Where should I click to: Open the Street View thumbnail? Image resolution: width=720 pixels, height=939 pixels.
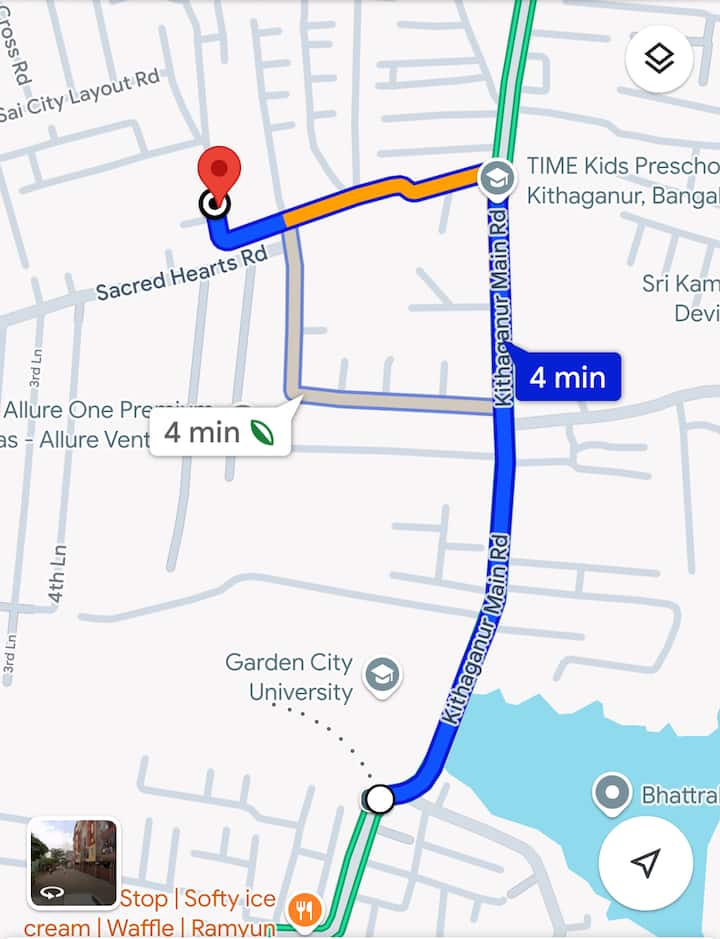(74, 863)
